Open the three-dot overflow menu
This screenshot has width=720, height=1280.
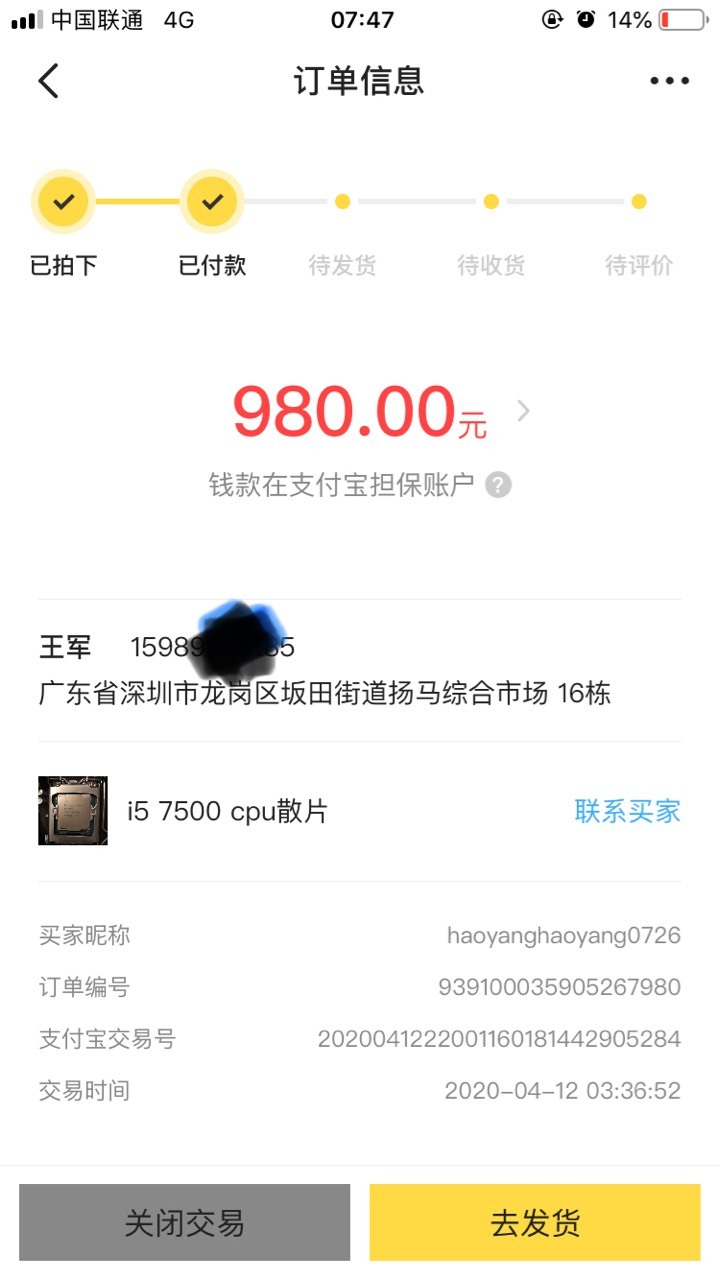[669, 81]
